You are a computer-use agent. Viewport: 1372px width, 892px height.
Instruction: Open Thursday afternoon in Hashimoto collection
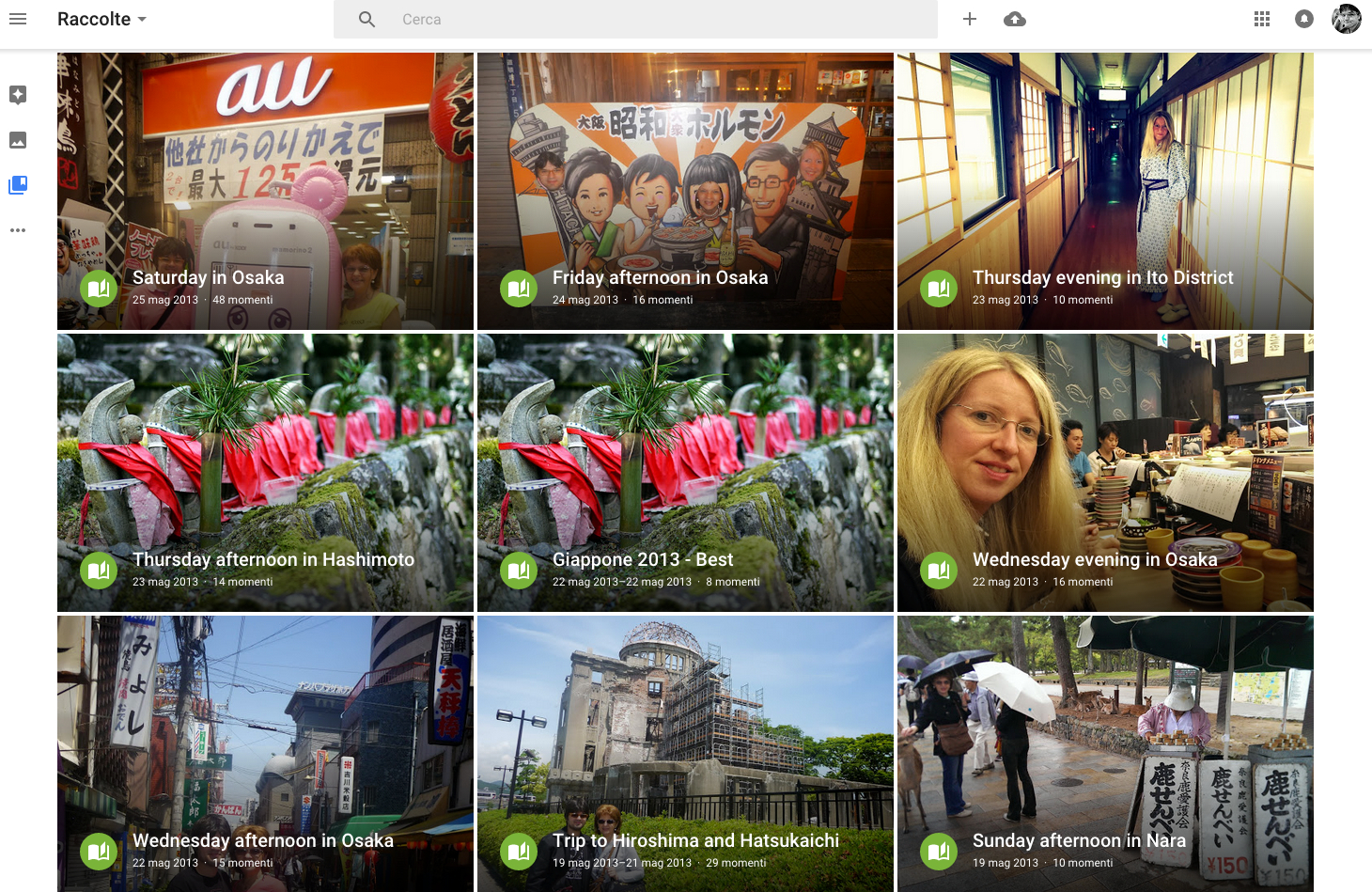coord(265,473)
